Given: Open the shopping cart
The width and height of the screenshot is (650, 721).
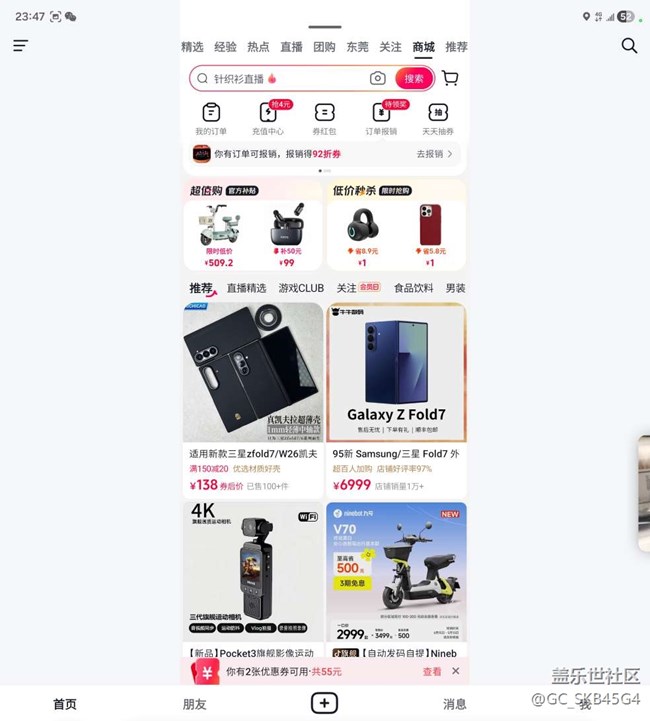Looking at the screenshot, I should [x=450, y=78].
